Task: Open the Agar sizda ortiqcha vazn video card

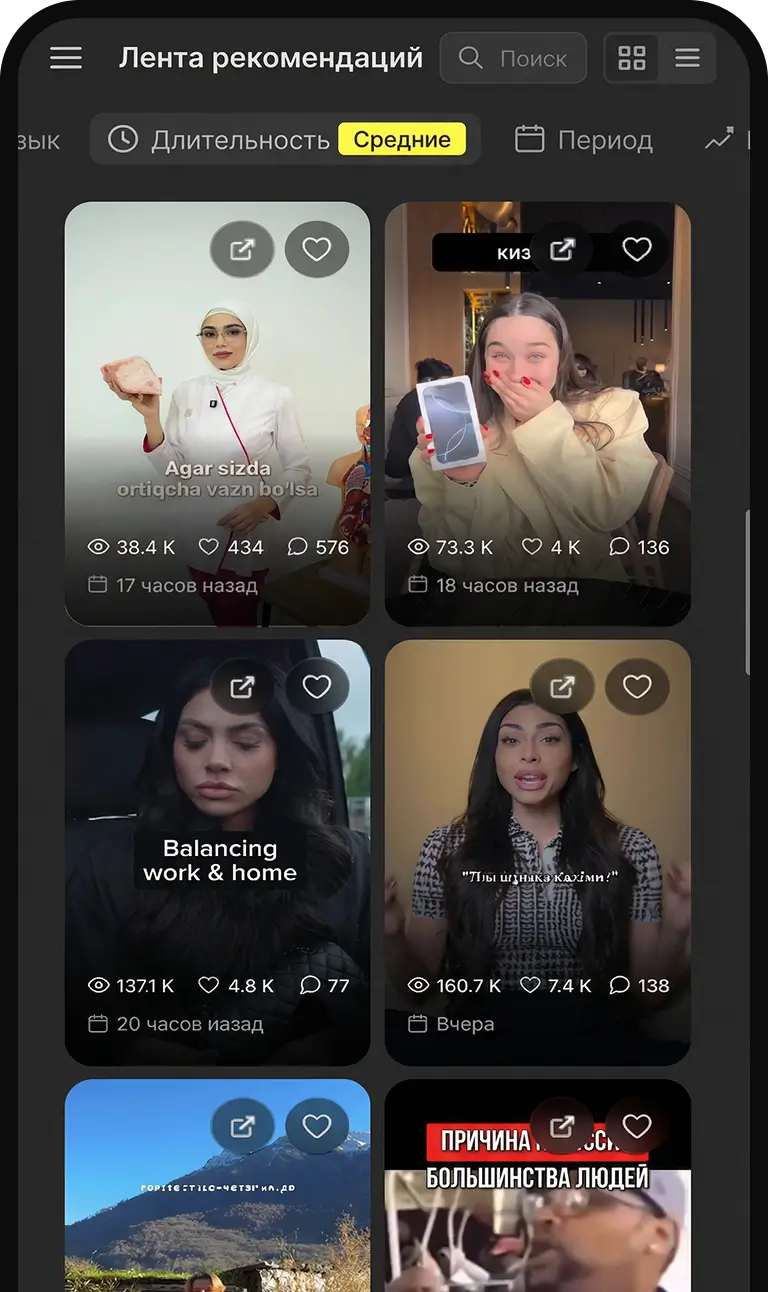Action: tap(217, 414)
